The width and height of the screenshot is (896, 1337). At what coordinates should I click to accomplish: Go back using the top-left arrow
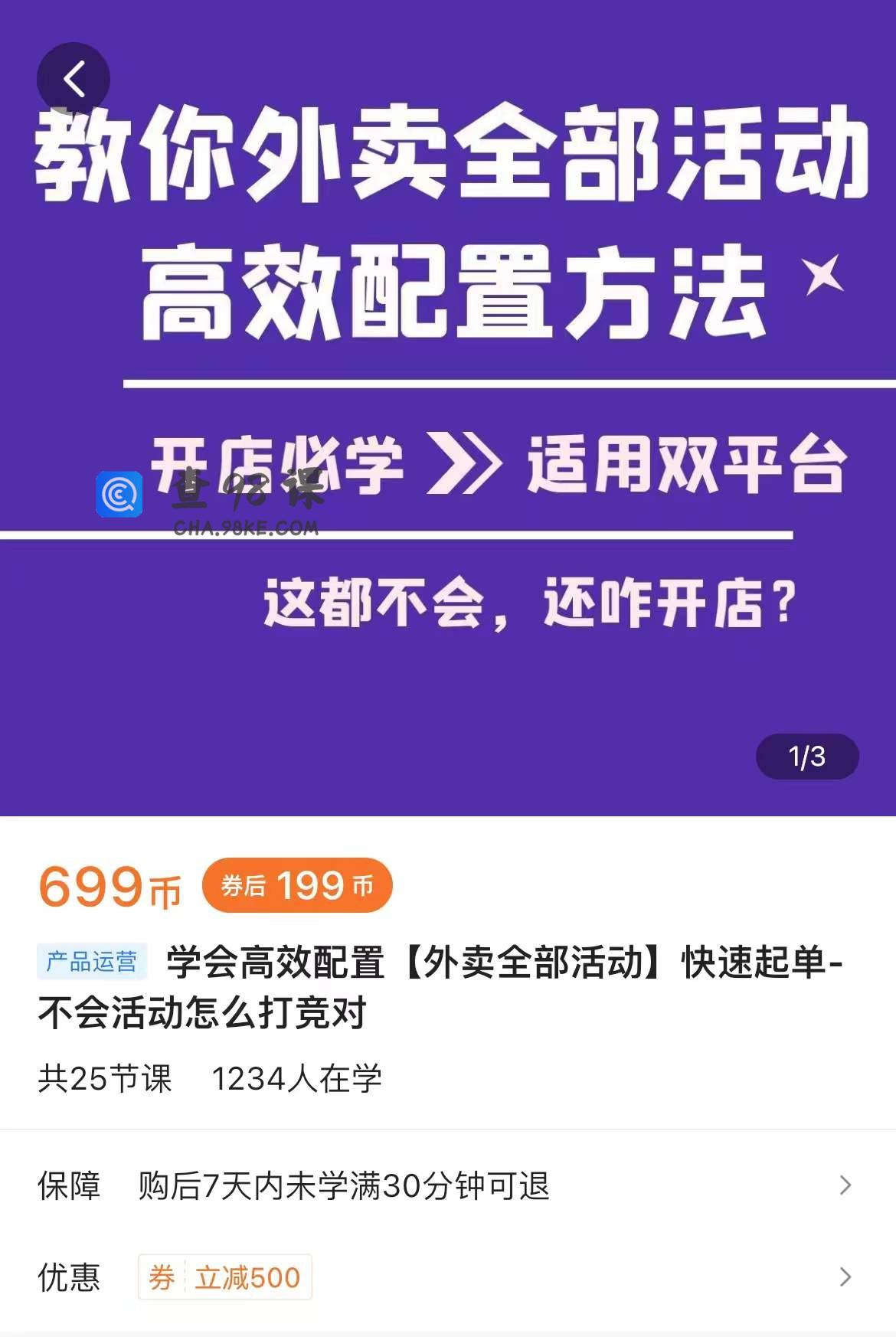pyautogui.click(x=74, y=79)
